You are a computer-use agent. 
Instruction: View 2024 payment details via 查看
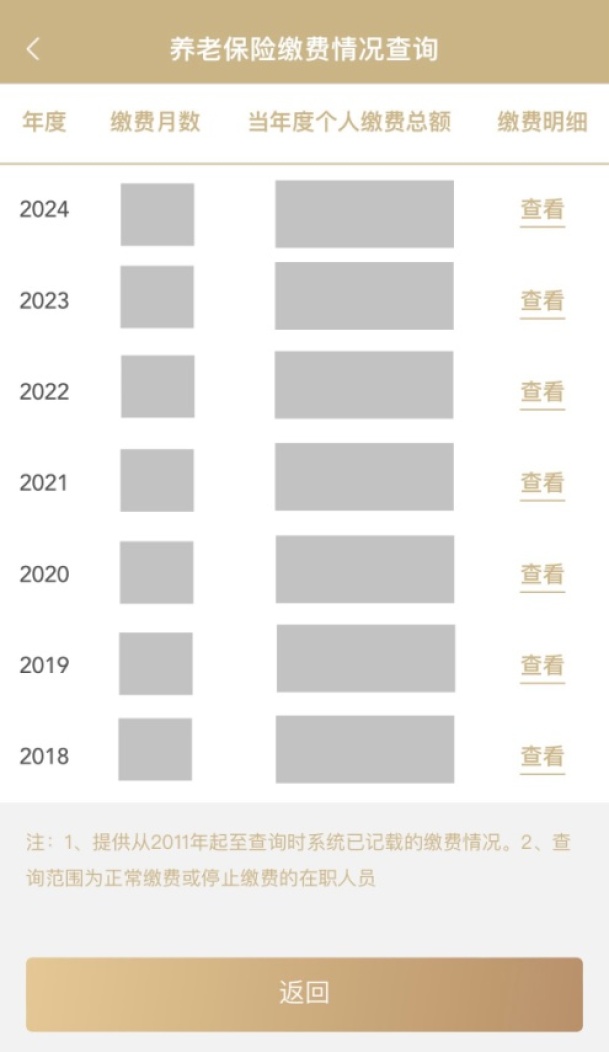(x=542, y=210)
